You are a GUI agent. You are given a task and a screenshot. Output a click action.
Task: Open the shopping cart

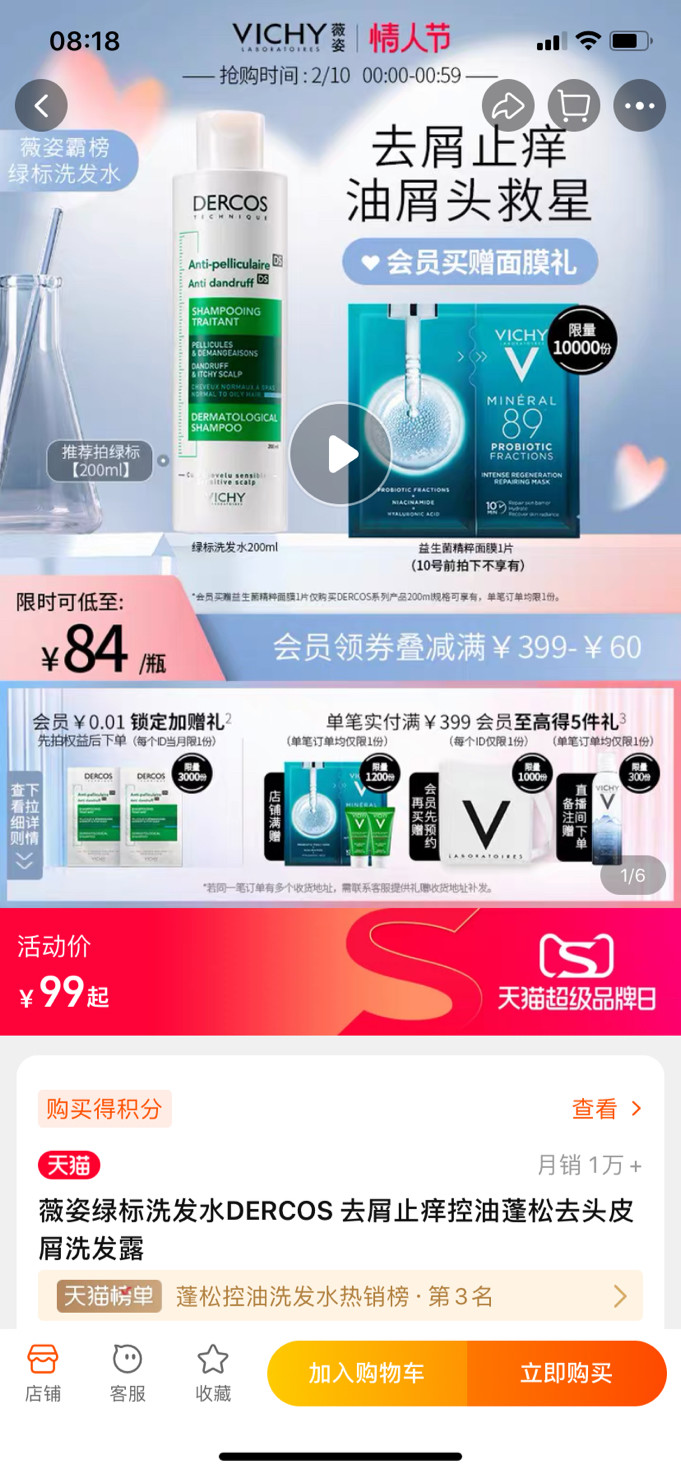pos(574,106)
